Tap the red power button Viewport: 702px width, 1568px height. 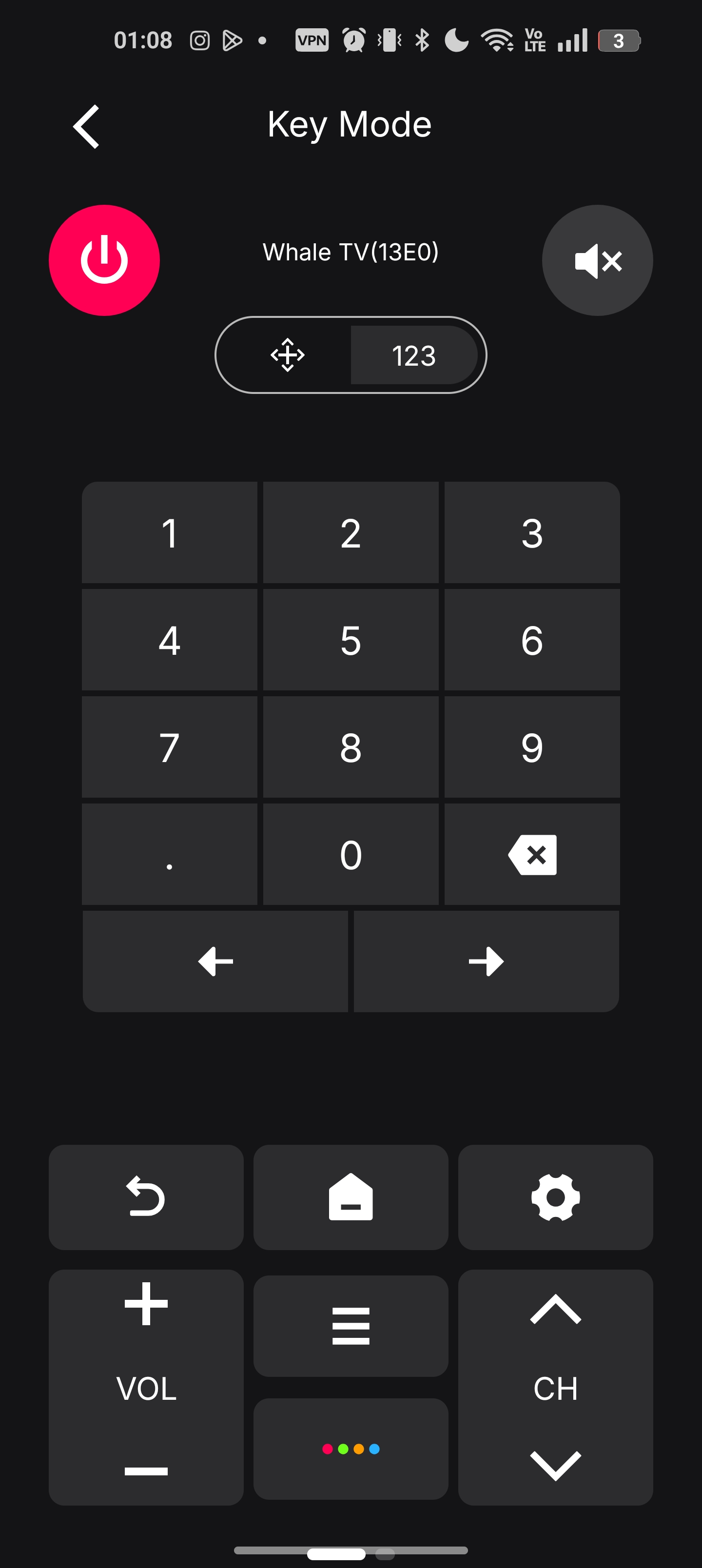click(x=104, y=260)
